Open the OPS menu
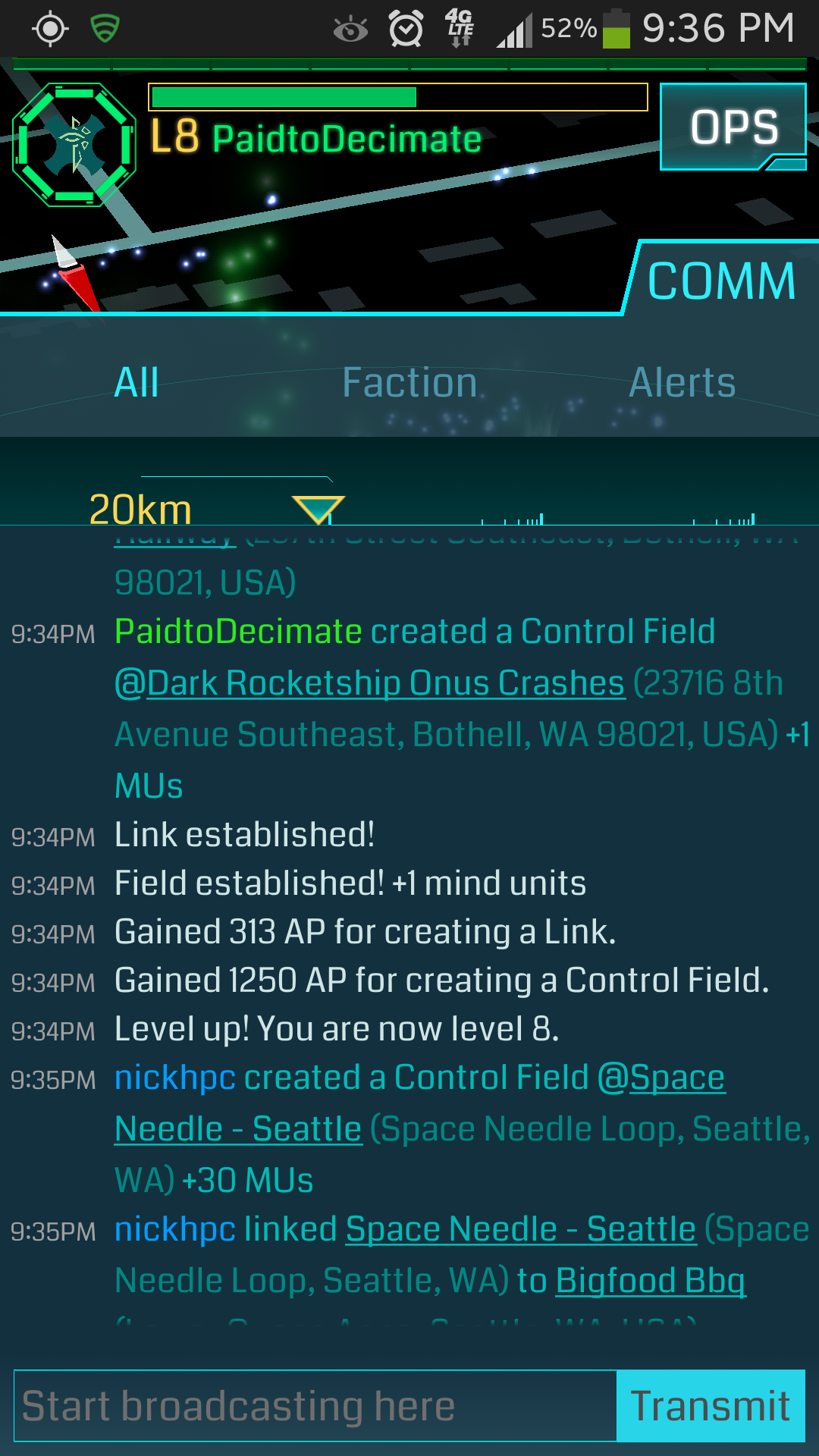The height and width of the screenshot is (1456, 819). (x=733, y=127)
